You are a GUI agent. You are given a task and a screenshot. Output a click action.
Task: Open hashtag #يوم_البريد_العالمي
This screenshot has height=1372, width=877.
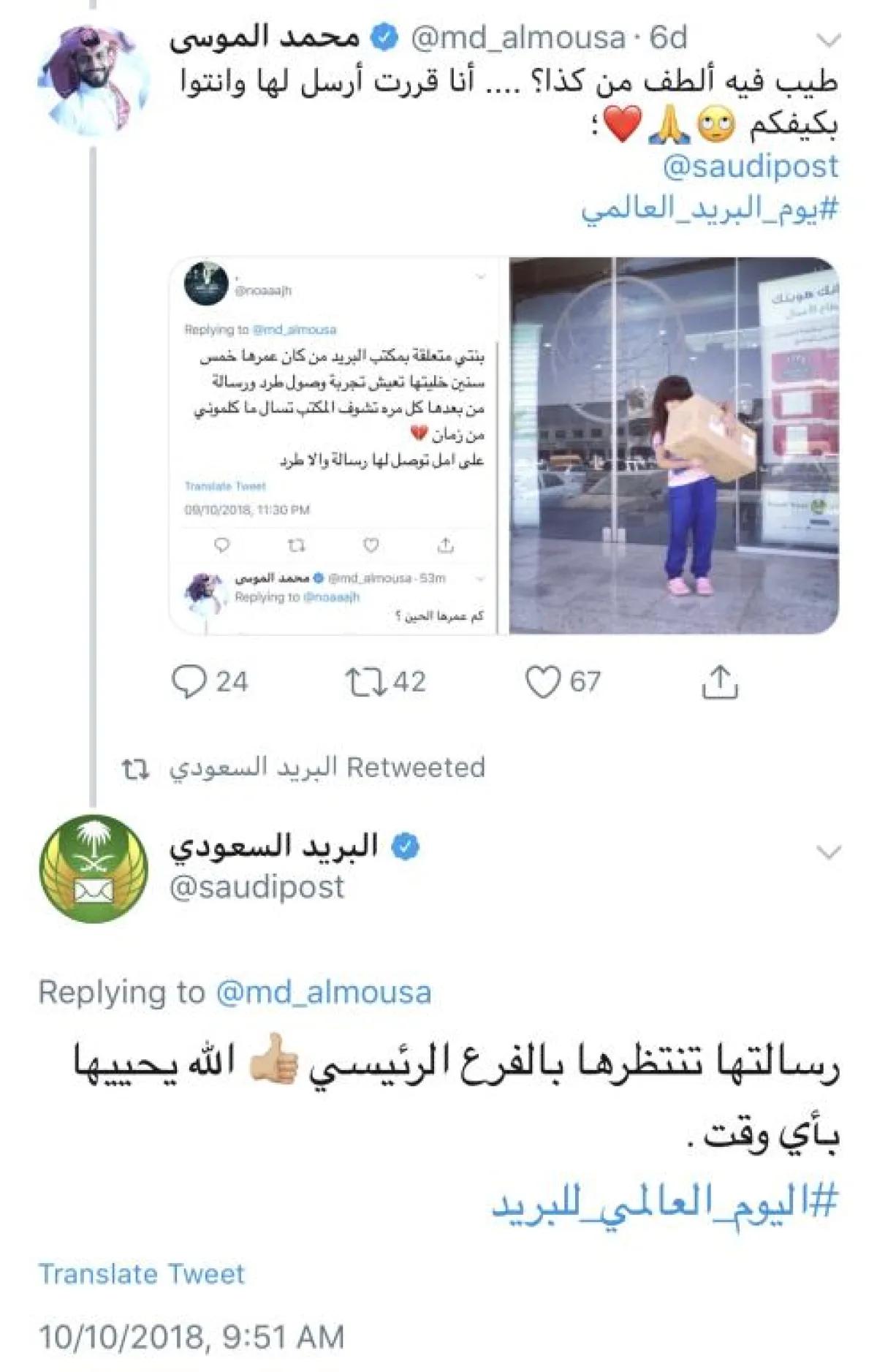[x=709, y=210]
